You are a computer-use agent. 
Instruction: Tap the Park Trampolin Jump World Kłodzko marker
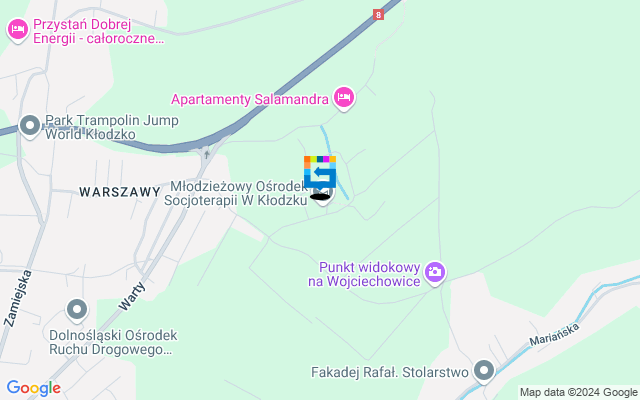tap(30, 126)
